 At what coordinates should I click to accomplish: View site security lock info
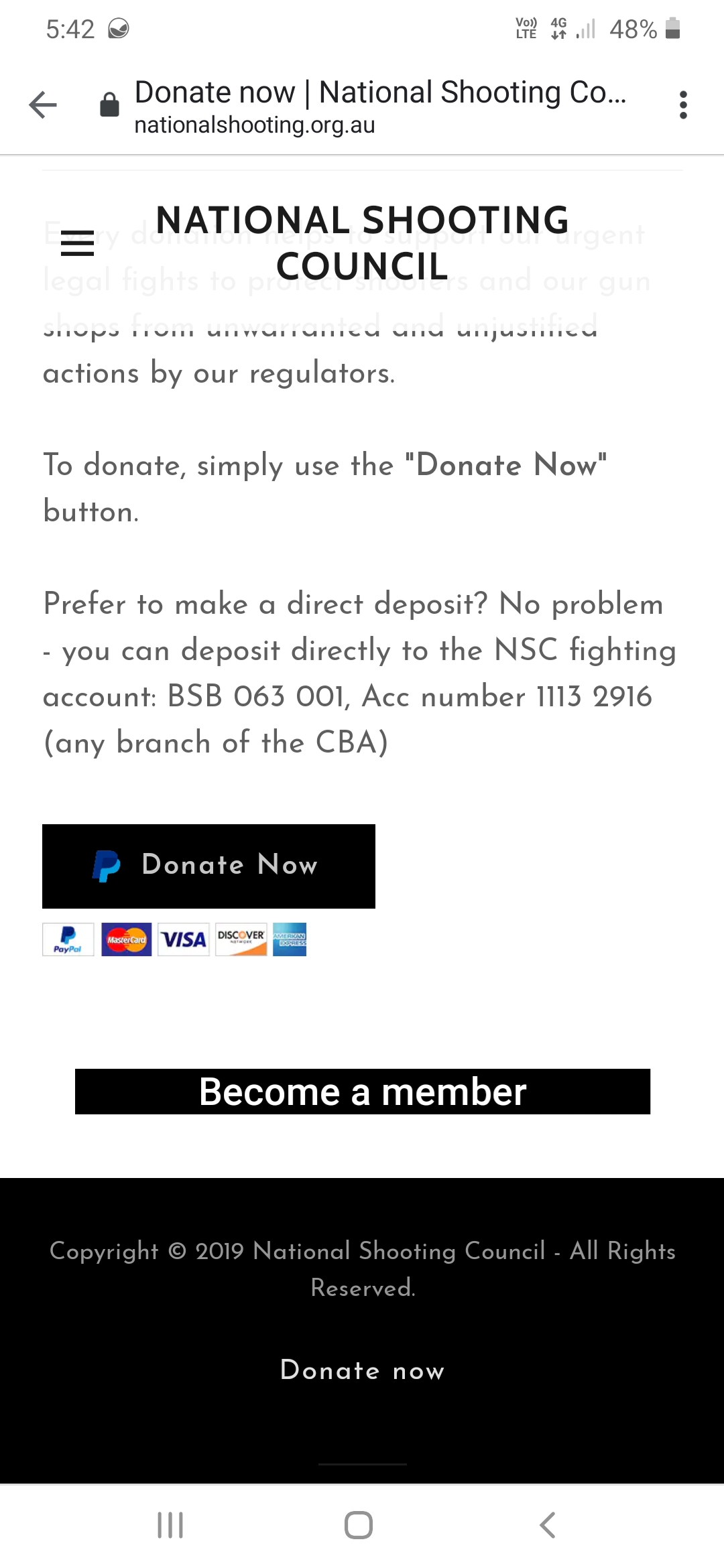[x=109, y=105]
